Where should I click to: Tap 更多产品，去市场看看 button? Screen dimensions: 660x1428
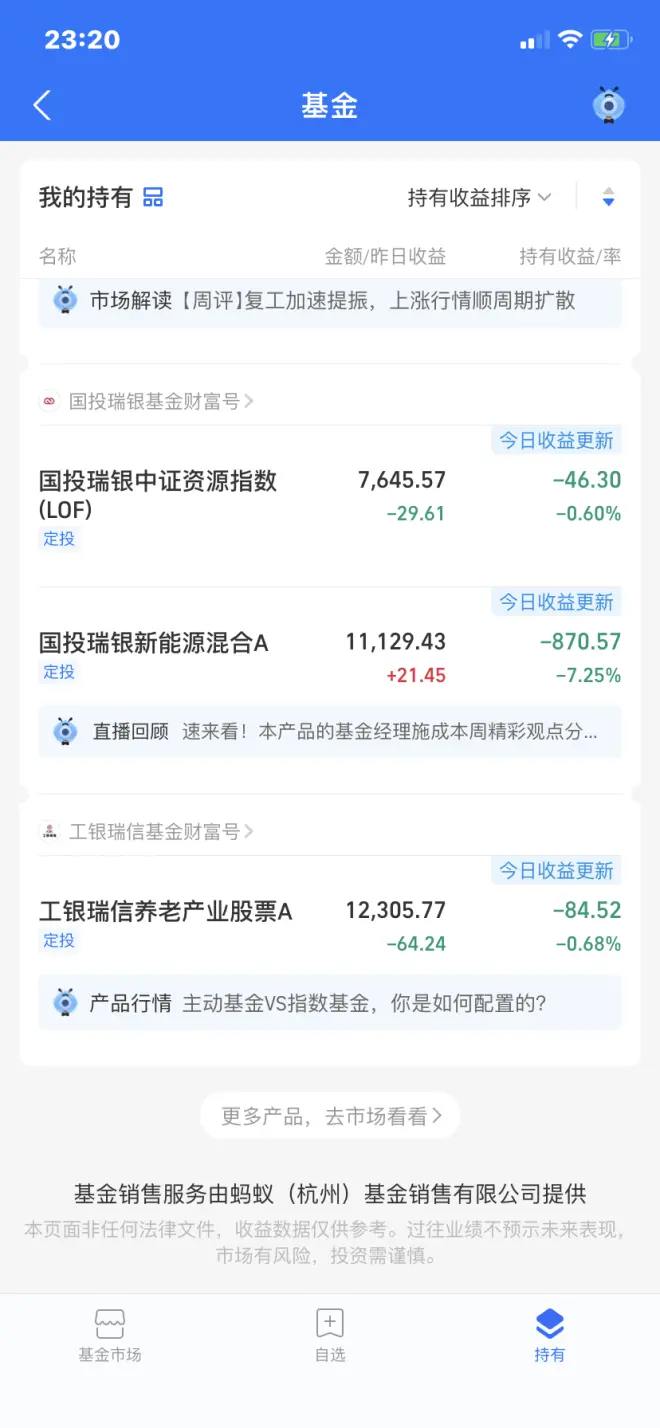pyautogui.click(x=330, y=1116)
